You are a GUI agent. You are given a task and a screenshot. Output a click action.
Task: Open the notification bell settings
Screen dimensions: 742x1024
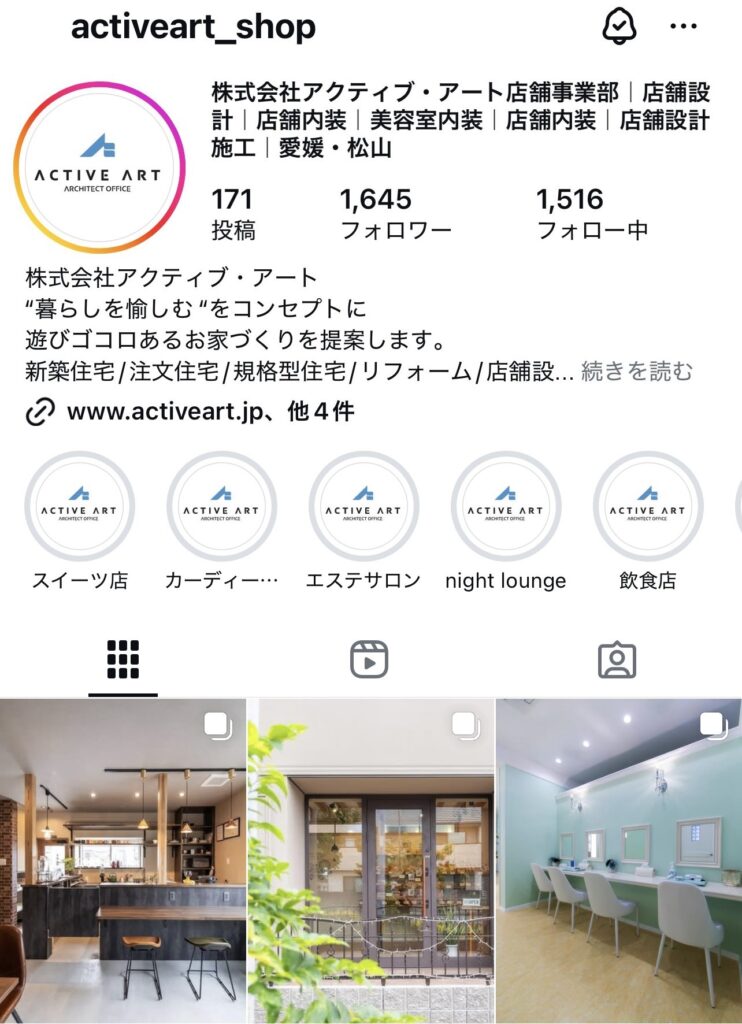(620, 27)
